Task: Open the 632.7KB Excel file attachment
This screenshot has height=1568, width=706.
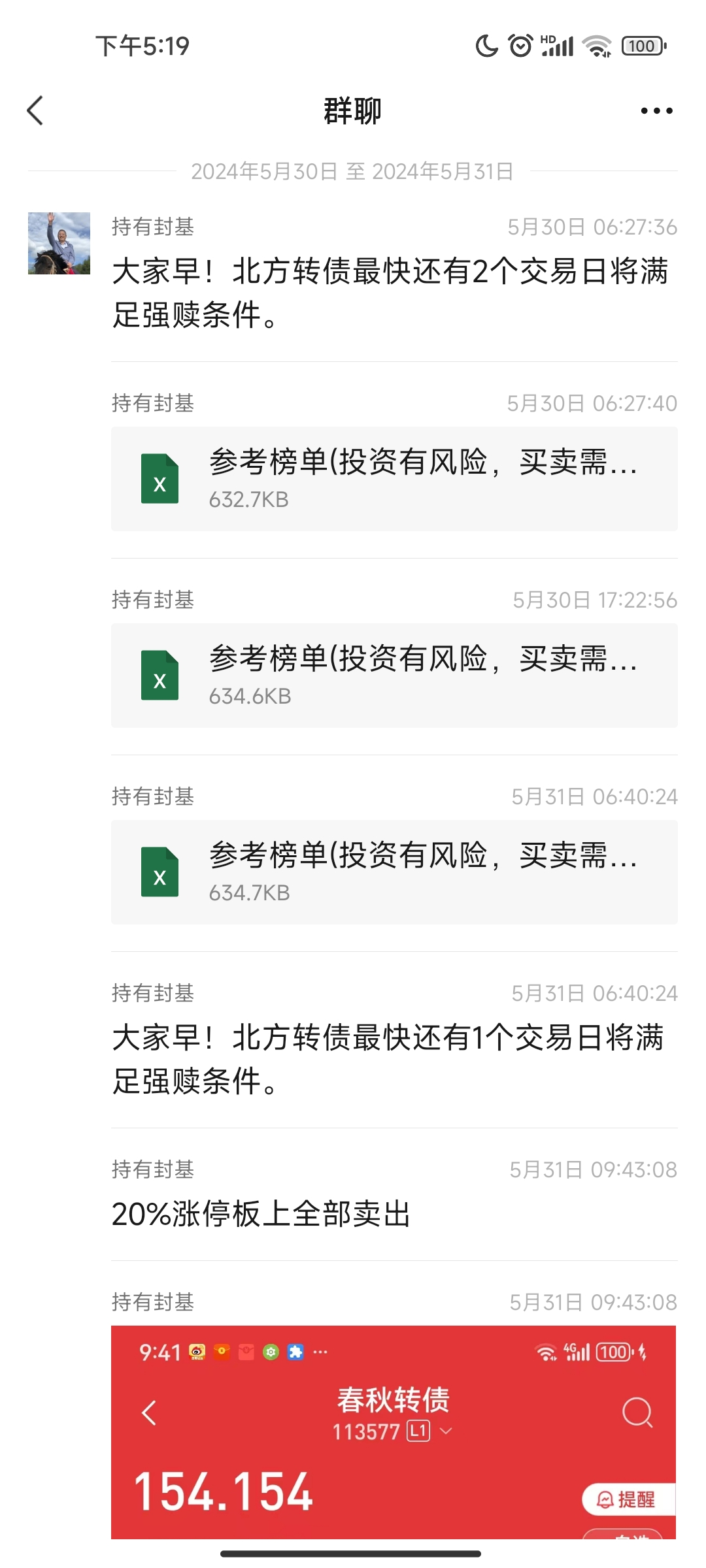Action: coord(394,479)
